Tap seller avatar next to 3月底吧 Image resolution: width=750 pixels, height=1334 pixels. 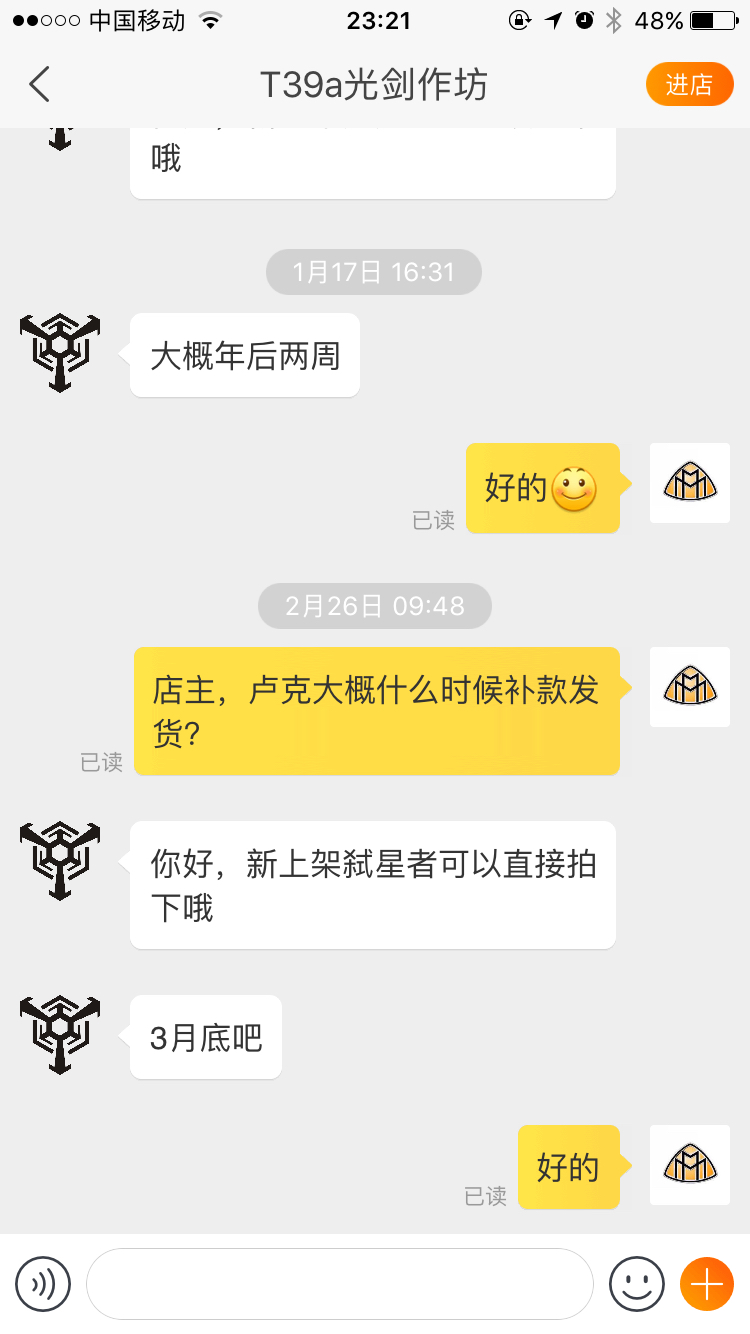tap(60, 1035)
